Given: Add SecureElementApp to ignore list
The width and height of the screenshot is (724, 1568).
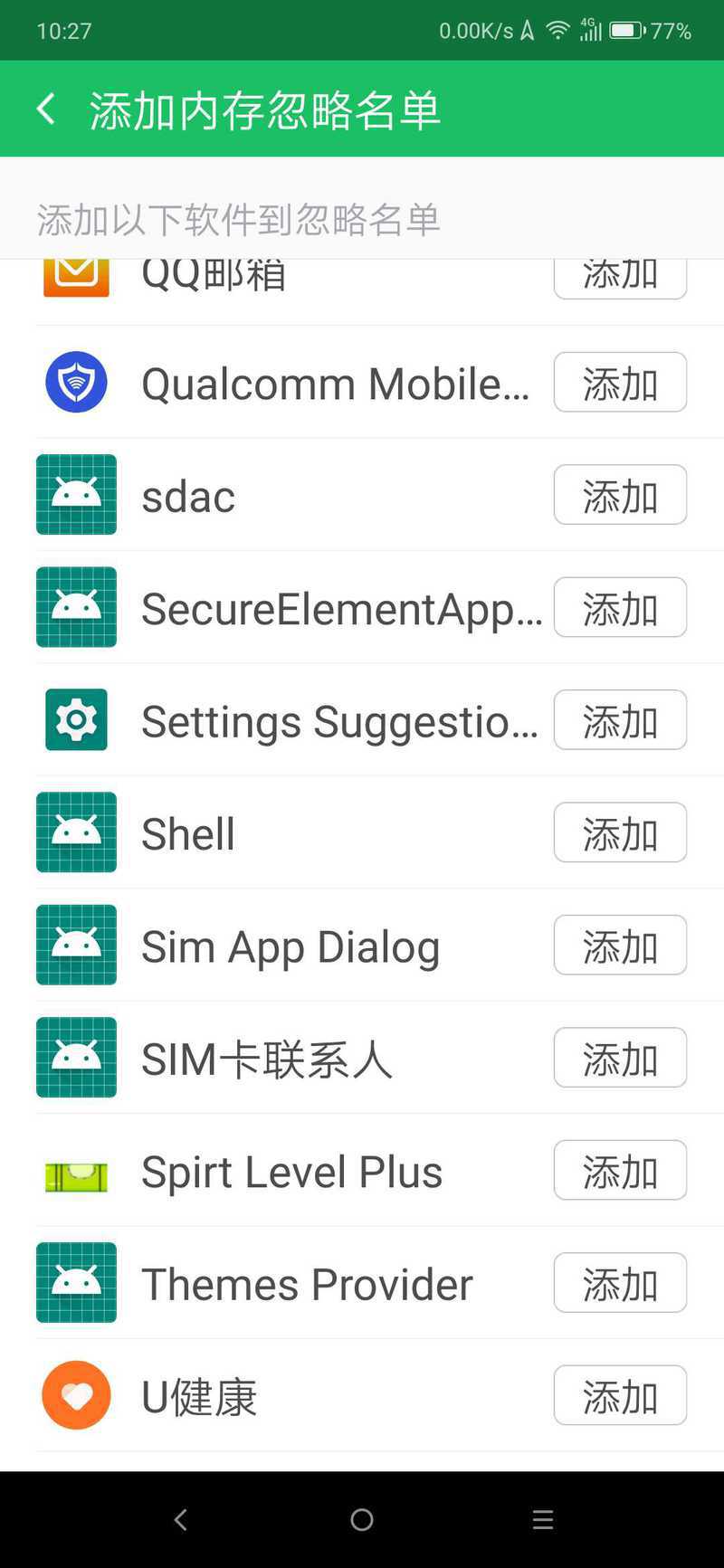Looking at the screenshot, I should [x=620, y=608].
